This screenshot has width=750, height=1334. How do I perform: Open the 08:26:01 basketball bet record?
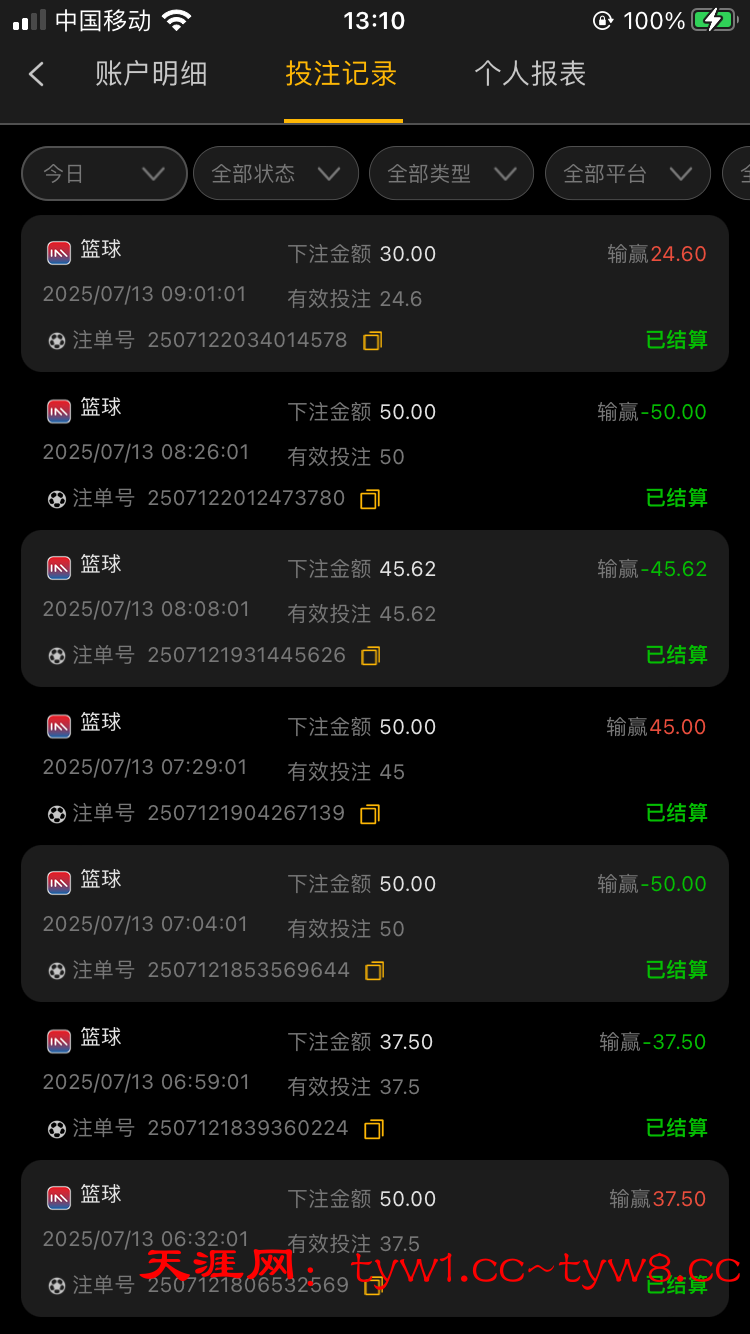(x=374, y=451)
